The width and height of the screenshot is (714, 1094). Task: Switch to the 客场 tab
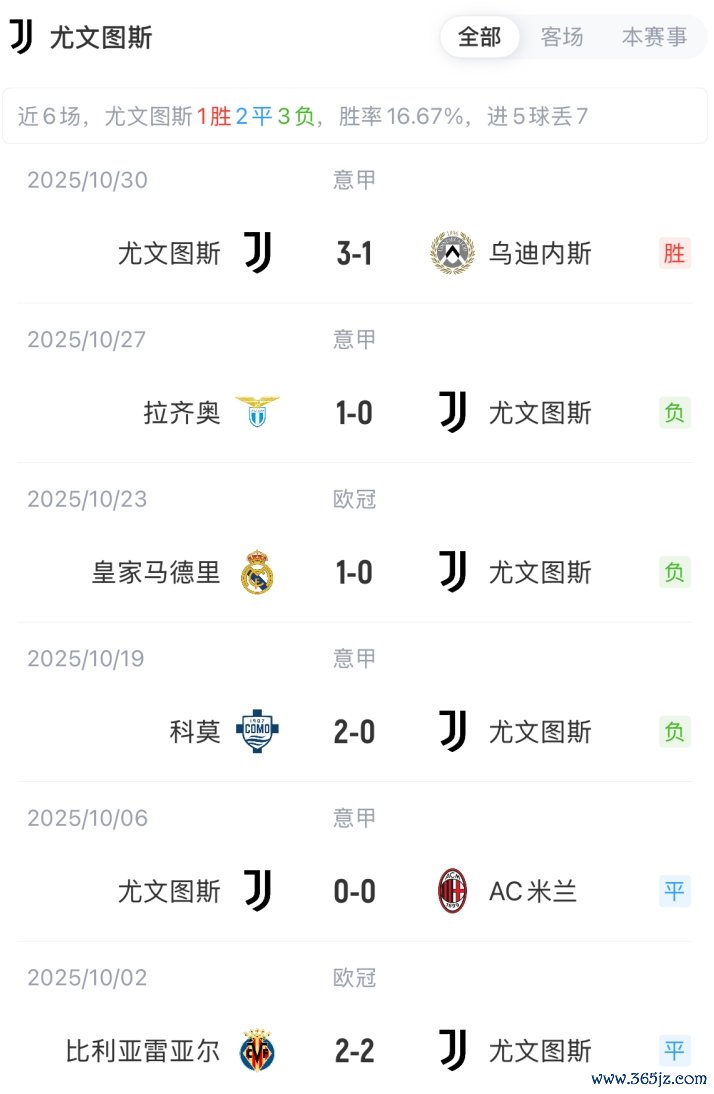coord(562,38)
